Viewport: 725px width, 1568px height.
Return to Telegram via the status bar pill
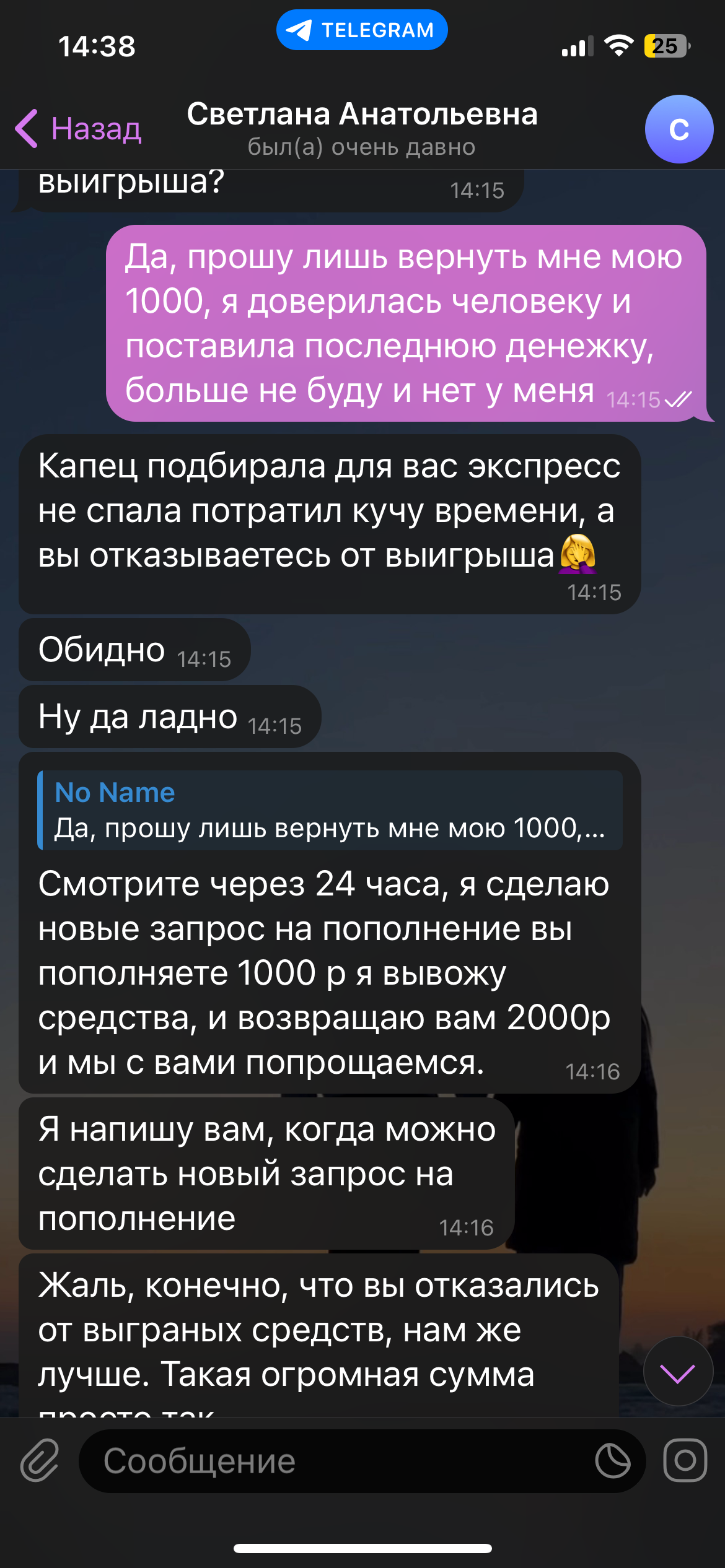pos(362,30)
